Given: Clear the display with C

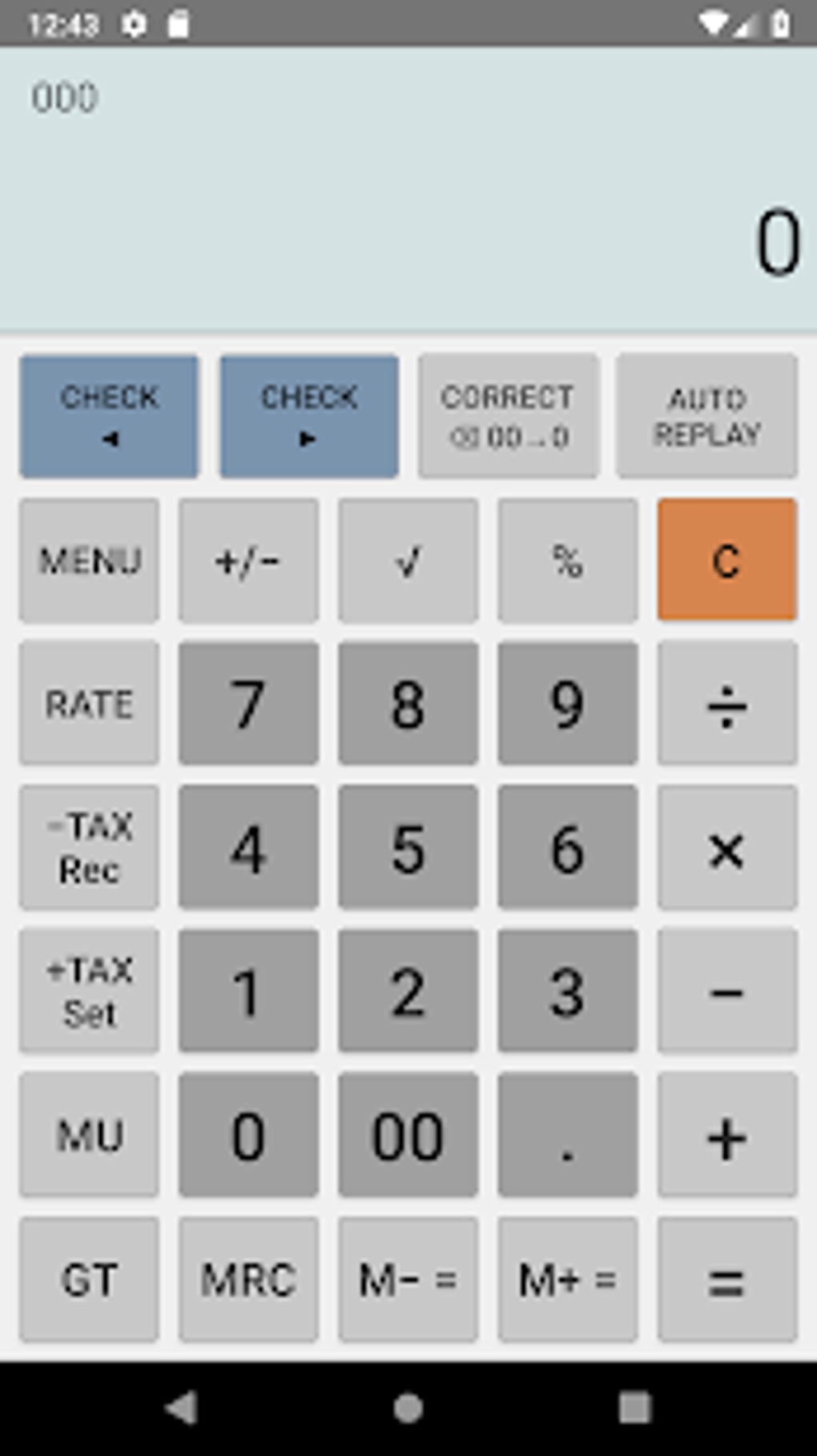Looking at the screenshot, I should (726, 560).
